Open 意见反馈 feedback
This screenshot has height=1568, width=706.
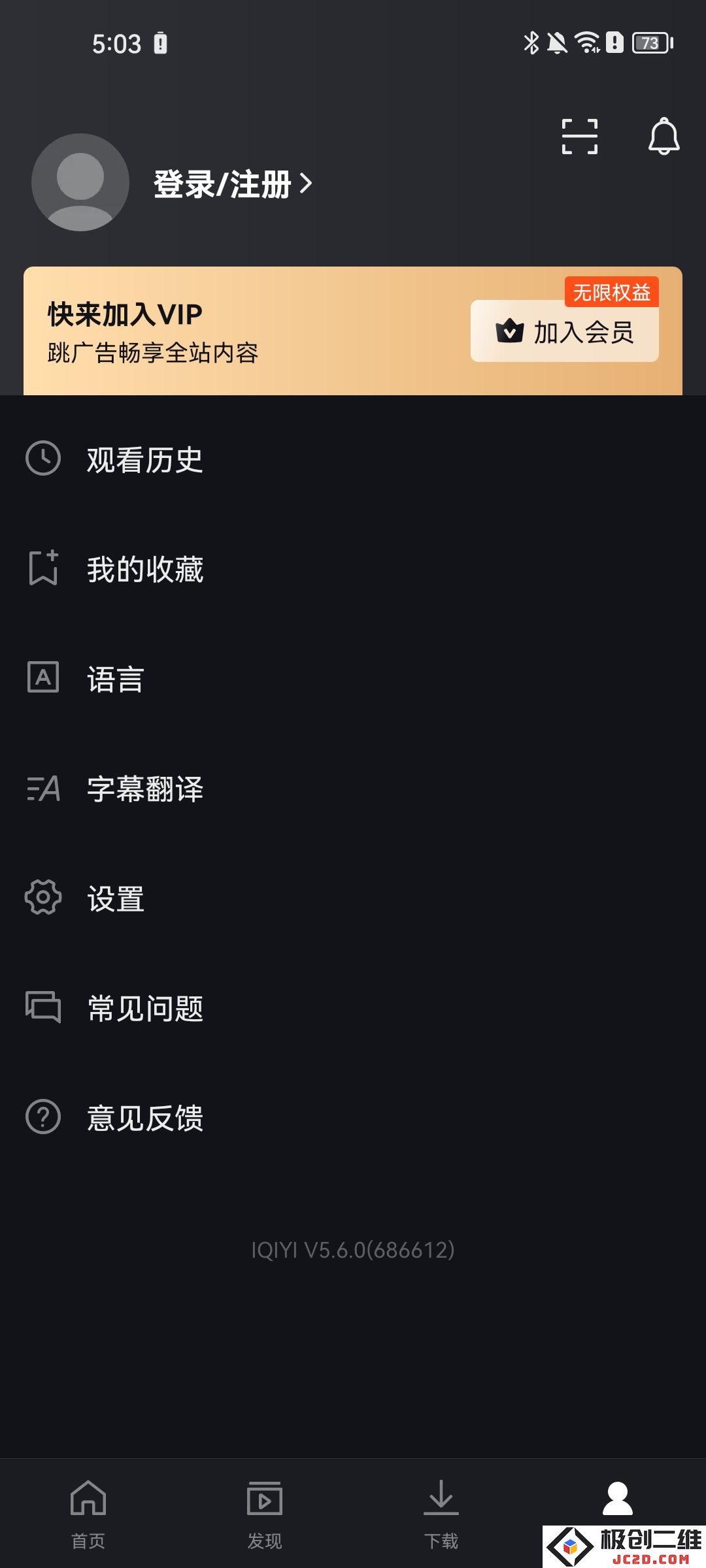tap(353, 1118)
